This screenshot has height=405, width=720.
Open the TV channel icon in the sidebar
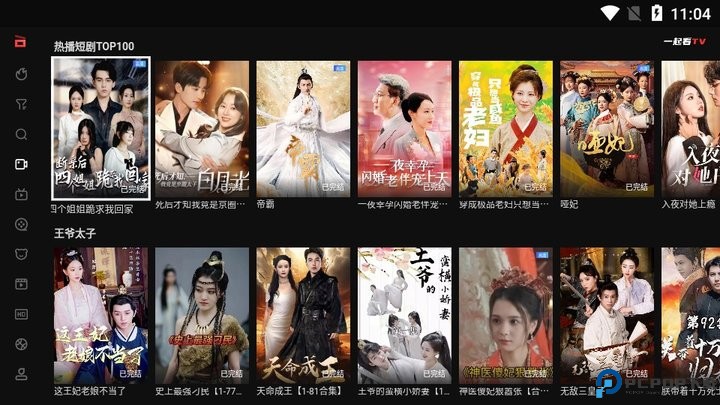coord(21,194)
